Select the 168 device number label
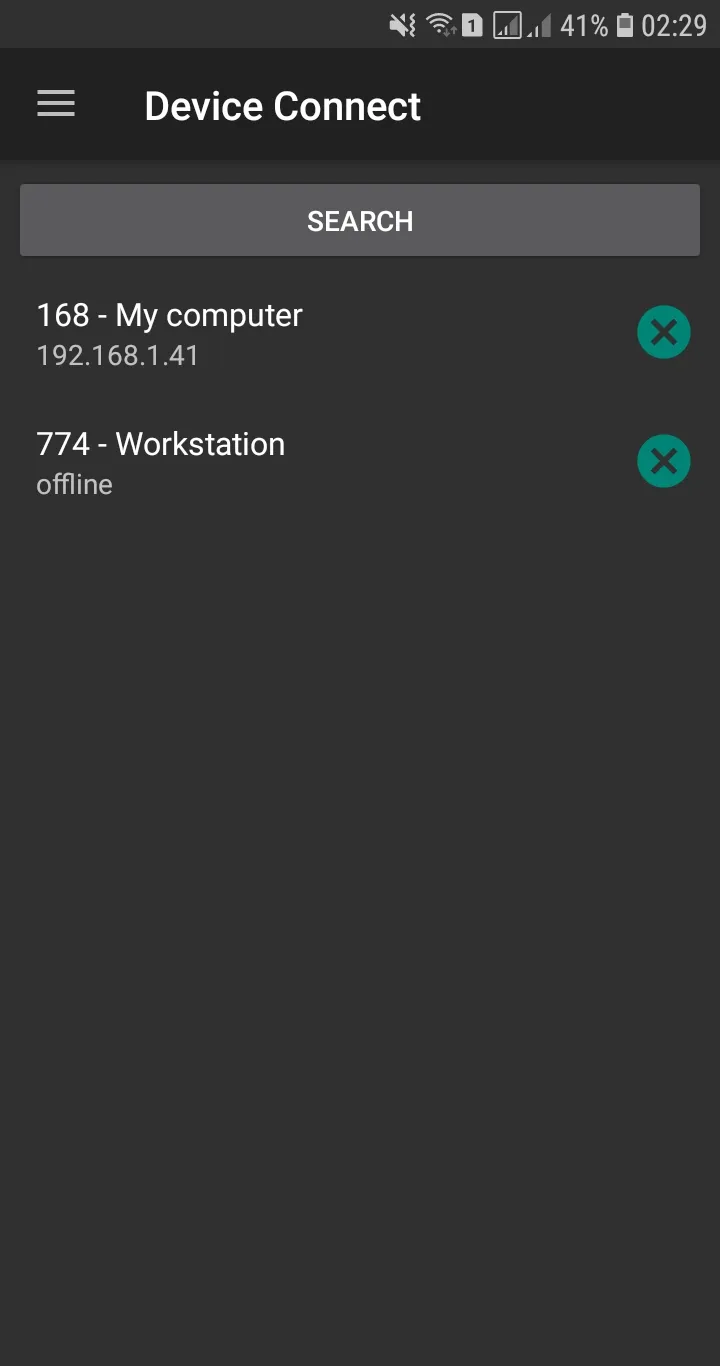The width and height of the screenshot is (720, 1366). tap(64, 315)
